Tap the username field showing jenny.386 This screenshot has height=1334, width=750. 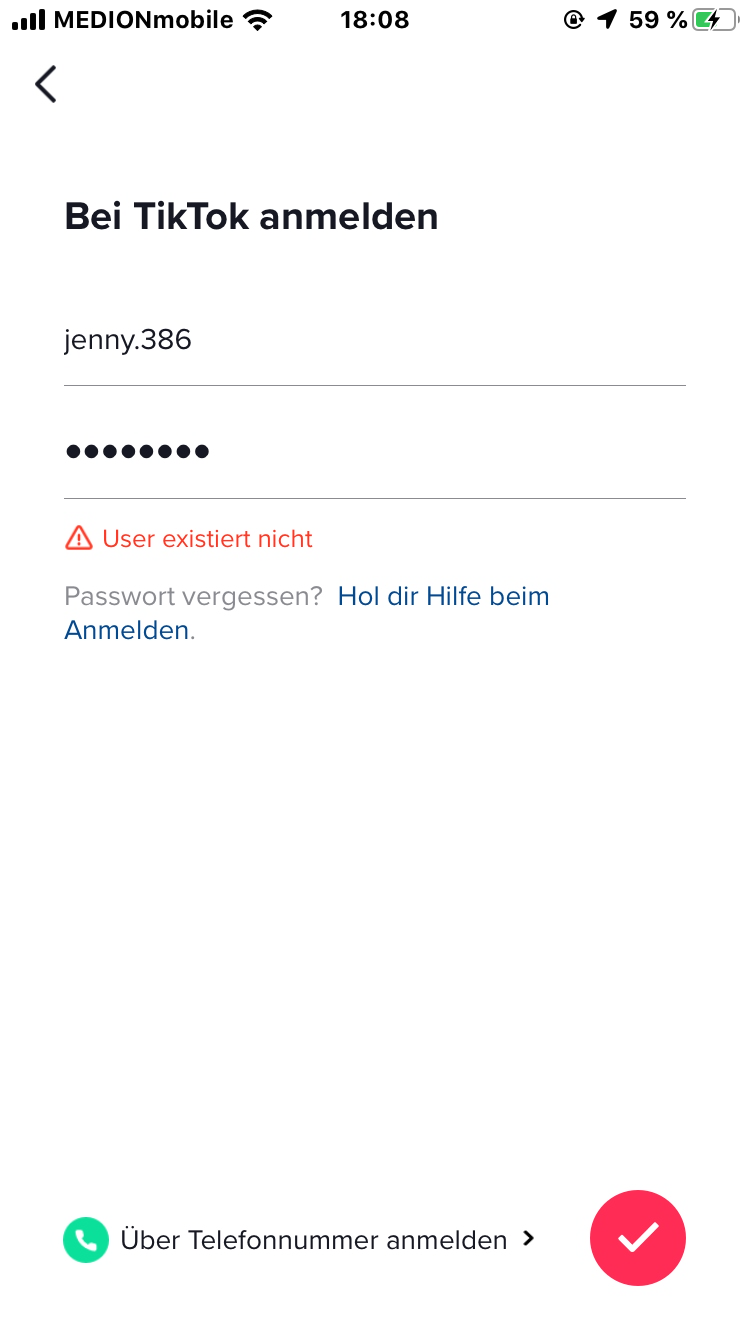pyautogui.click(x=375, y=340)
